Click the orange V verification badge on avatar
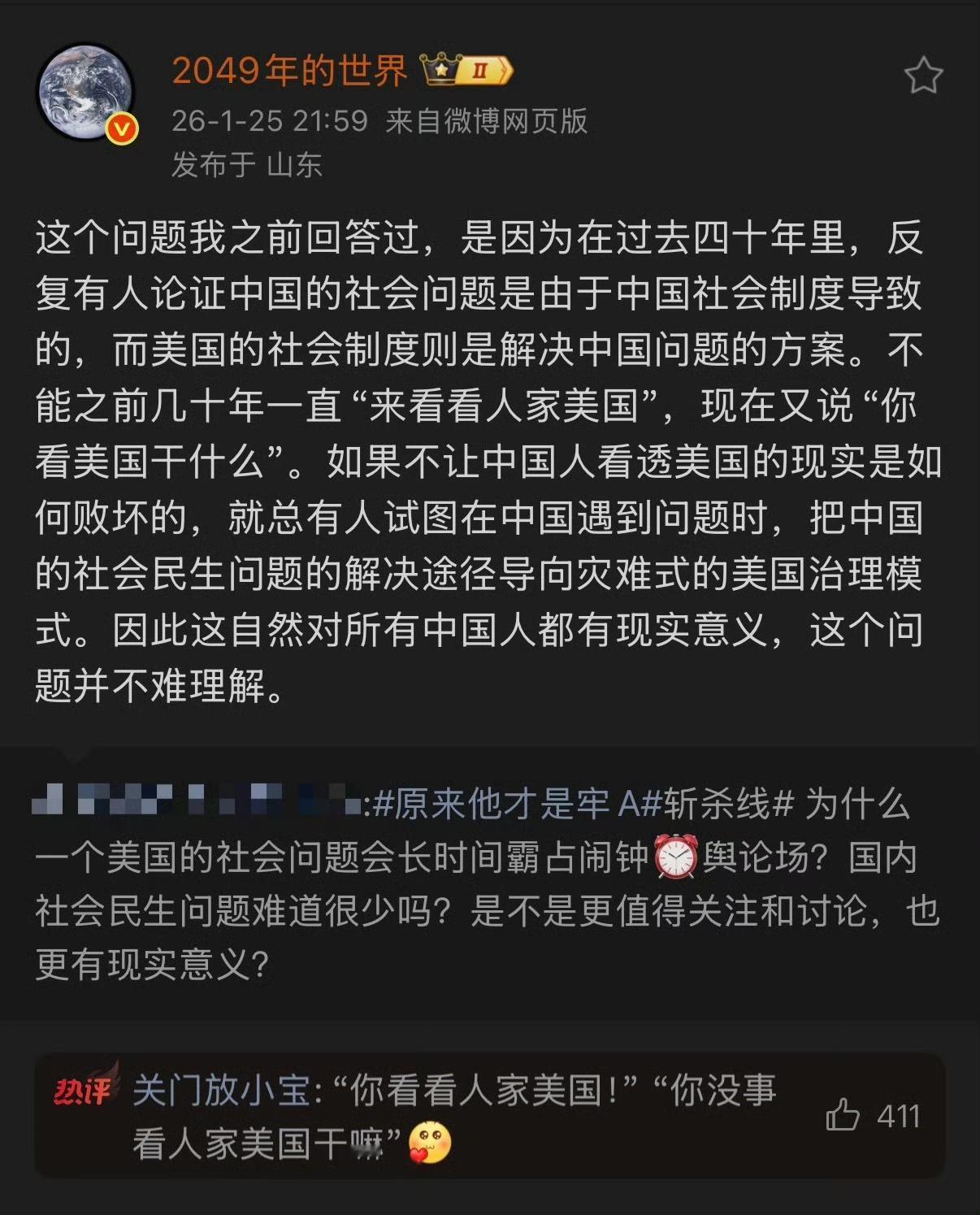This screenshot has width=980, height=1215. click(x=120, y=130)
